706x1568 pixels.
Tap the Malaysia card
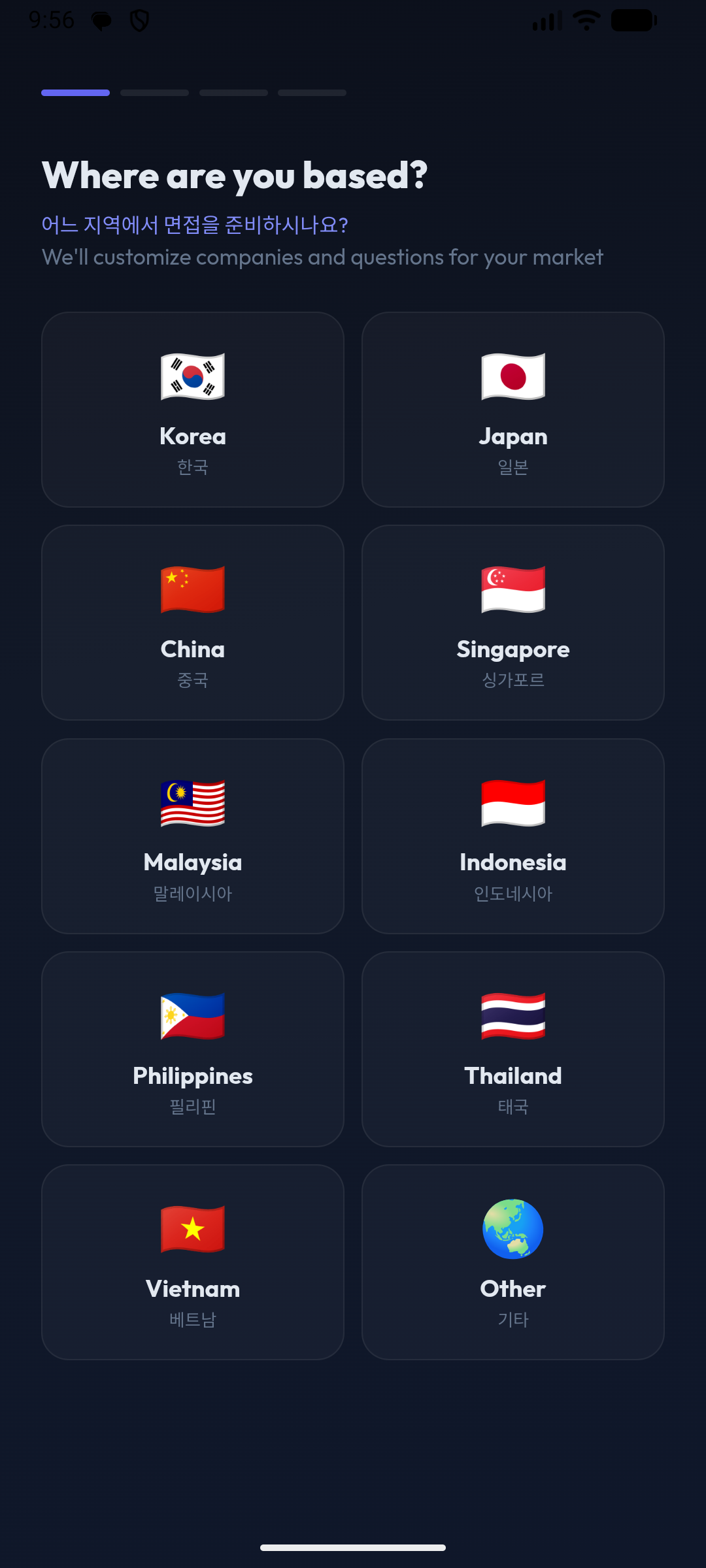(x=193, y=836)
